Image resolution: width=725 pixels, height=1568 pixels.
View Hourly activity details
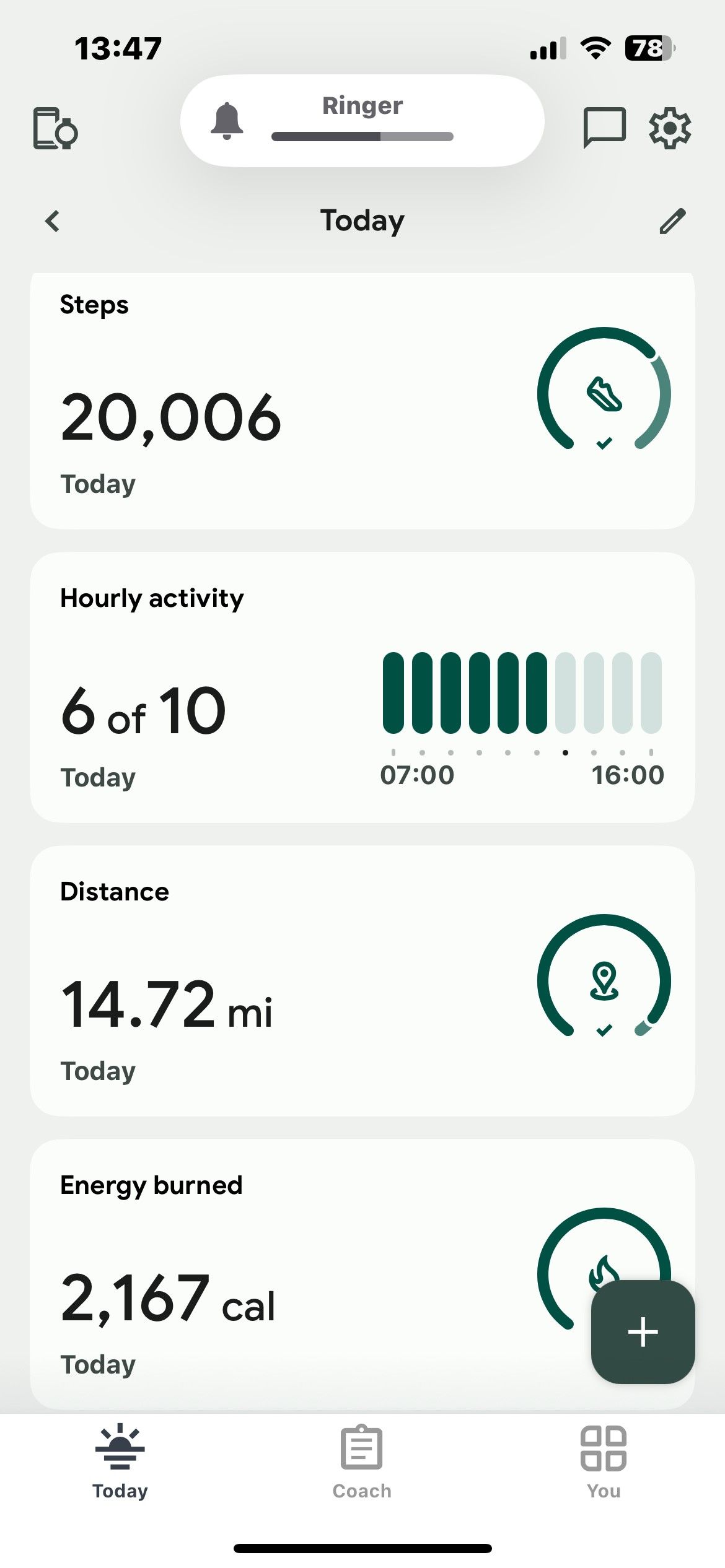click(x=362, y=687)
